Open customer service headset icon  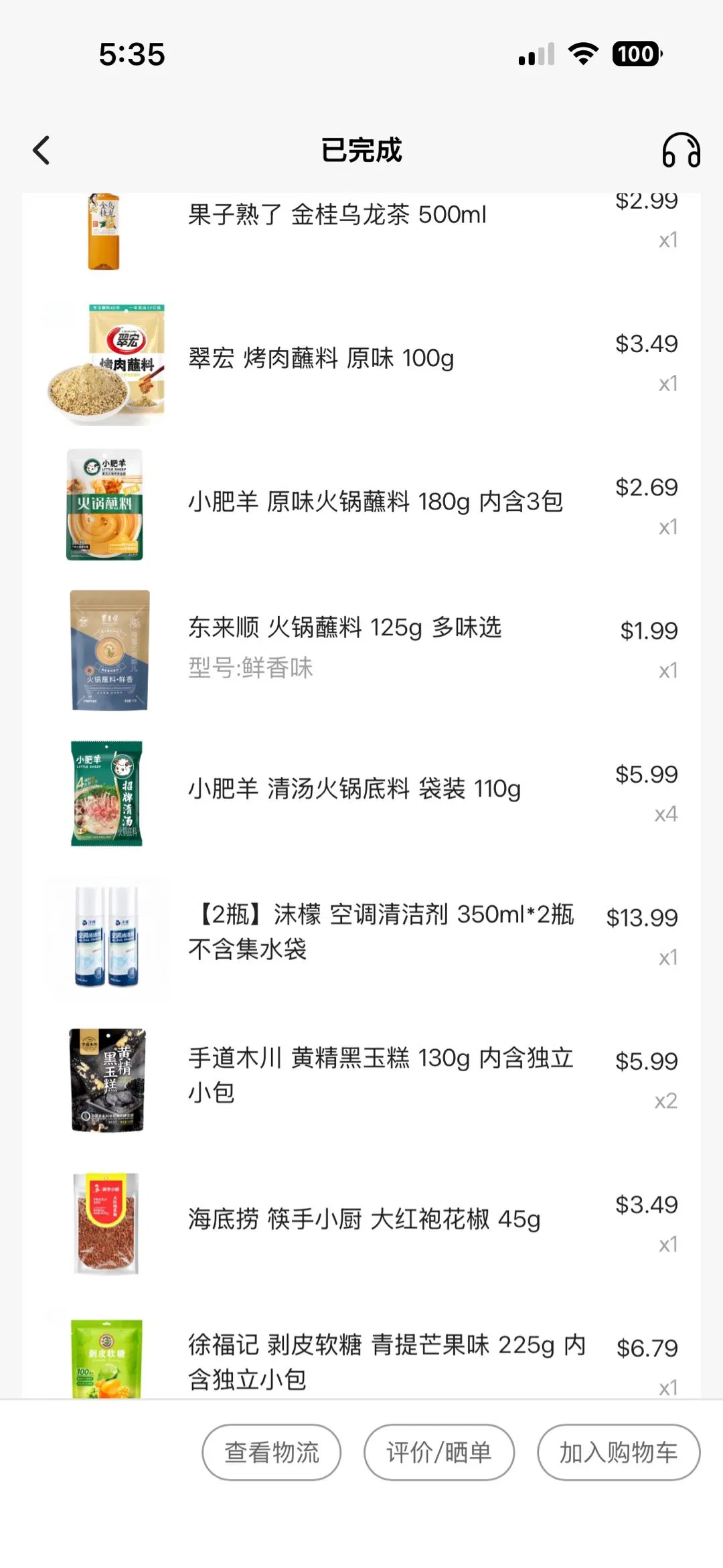pos(681,150)
